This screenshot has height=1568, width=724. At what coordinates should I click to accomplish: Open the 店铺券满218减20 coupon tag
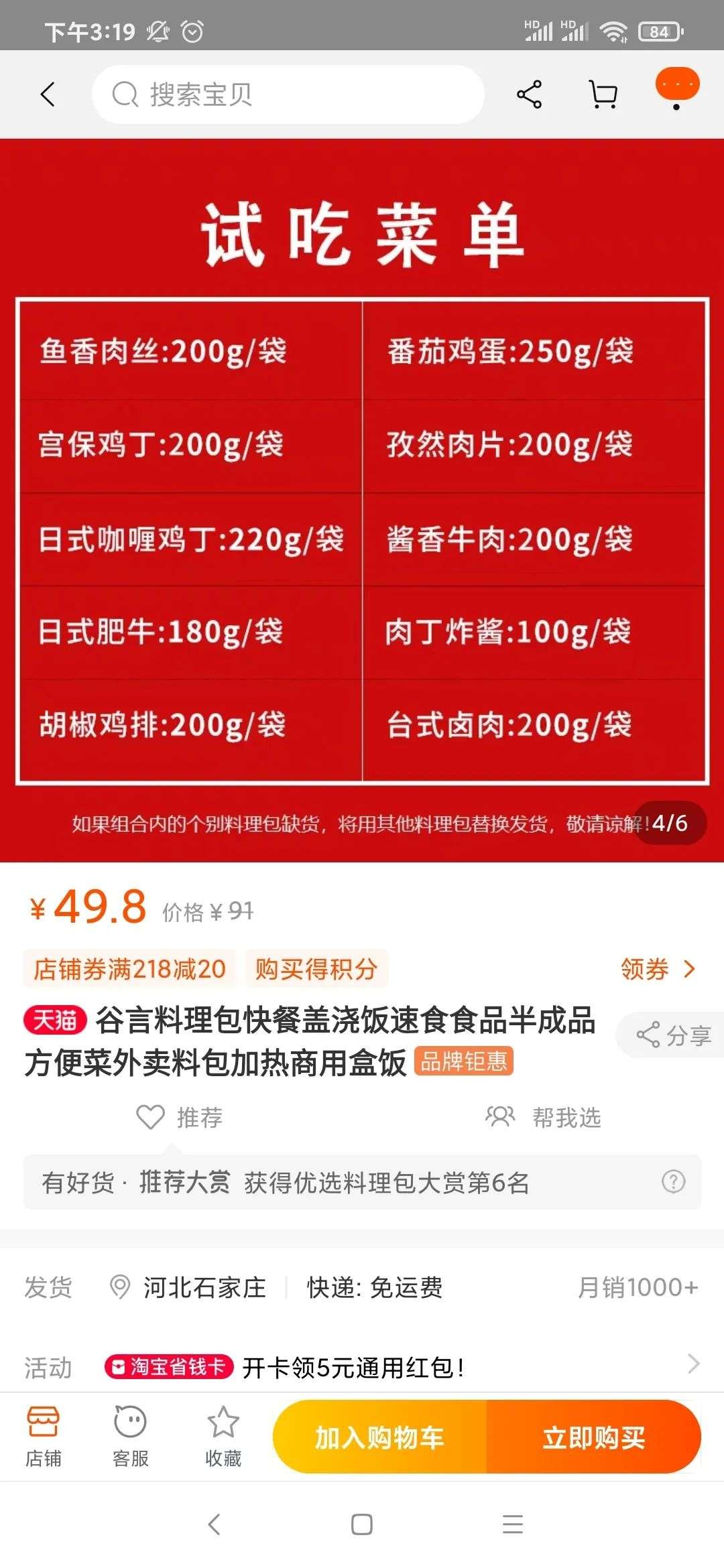(129, 969)
